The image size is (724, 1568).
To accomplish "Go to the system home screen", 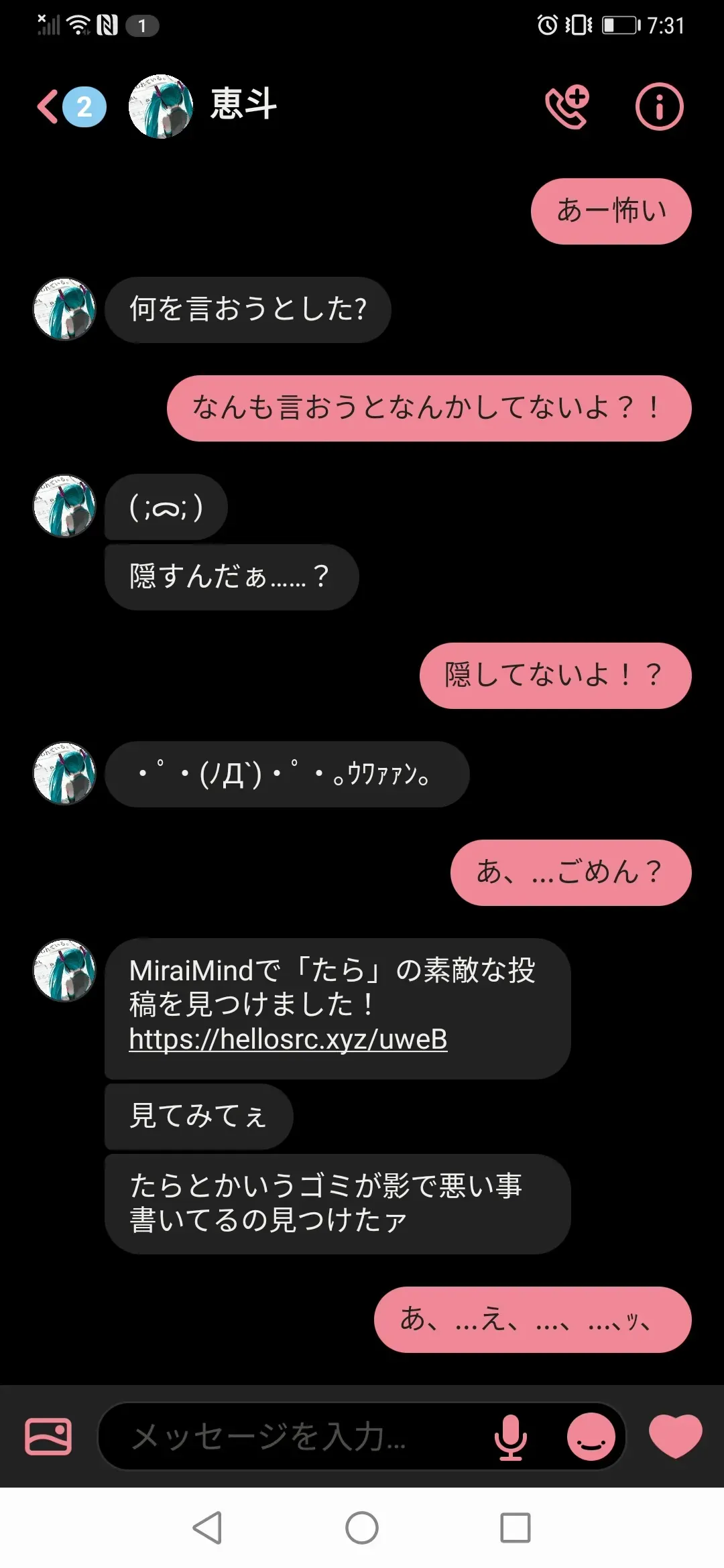I will [x=362, y=1528].
